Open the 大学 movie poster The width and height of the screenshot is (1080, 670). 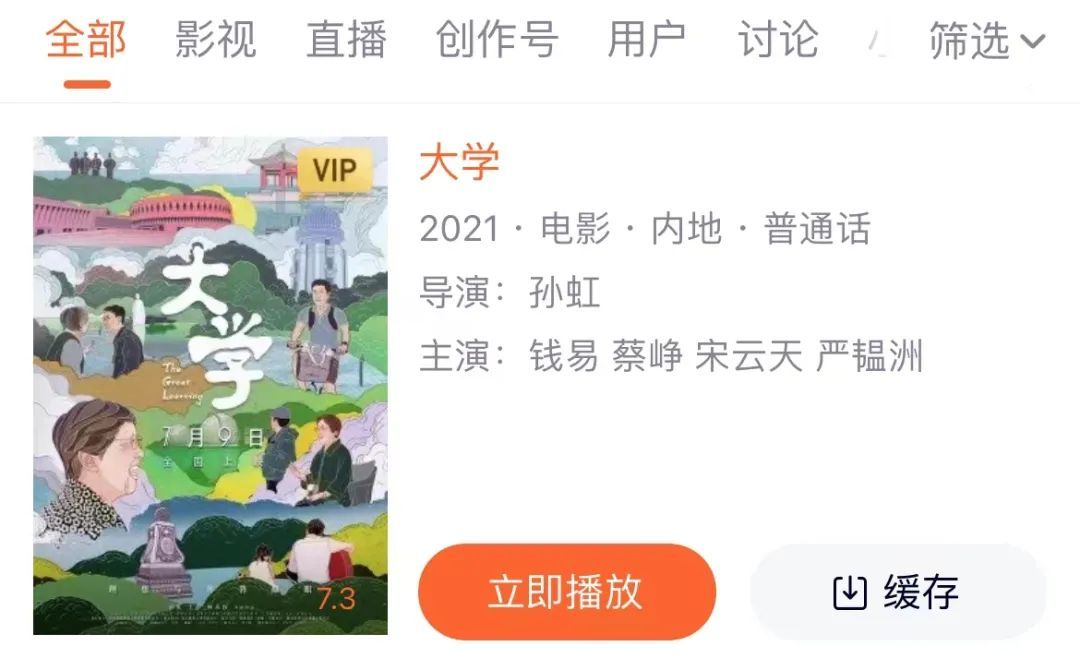click(x=210, y=385)
